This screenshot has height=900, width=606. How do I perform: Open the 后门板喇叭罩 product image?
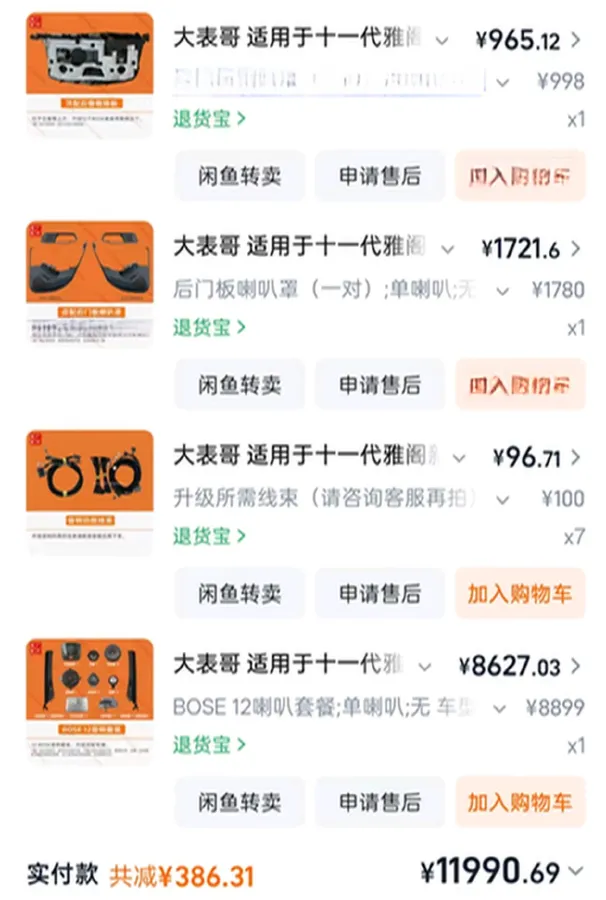pos(89,284)
